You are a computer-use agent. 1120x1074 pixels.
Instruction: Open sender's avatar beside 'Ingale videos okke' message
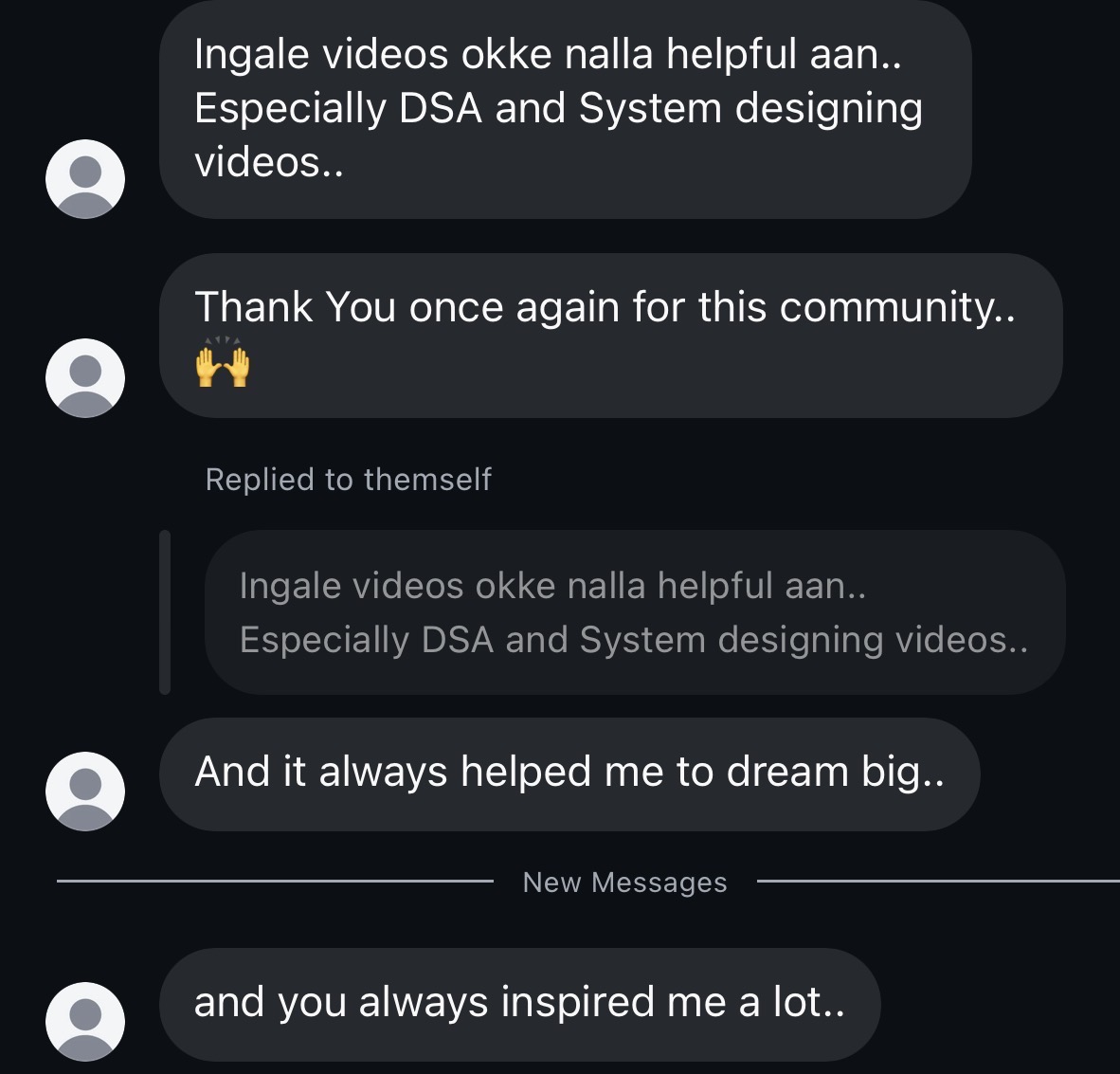[x=85, y=179]
